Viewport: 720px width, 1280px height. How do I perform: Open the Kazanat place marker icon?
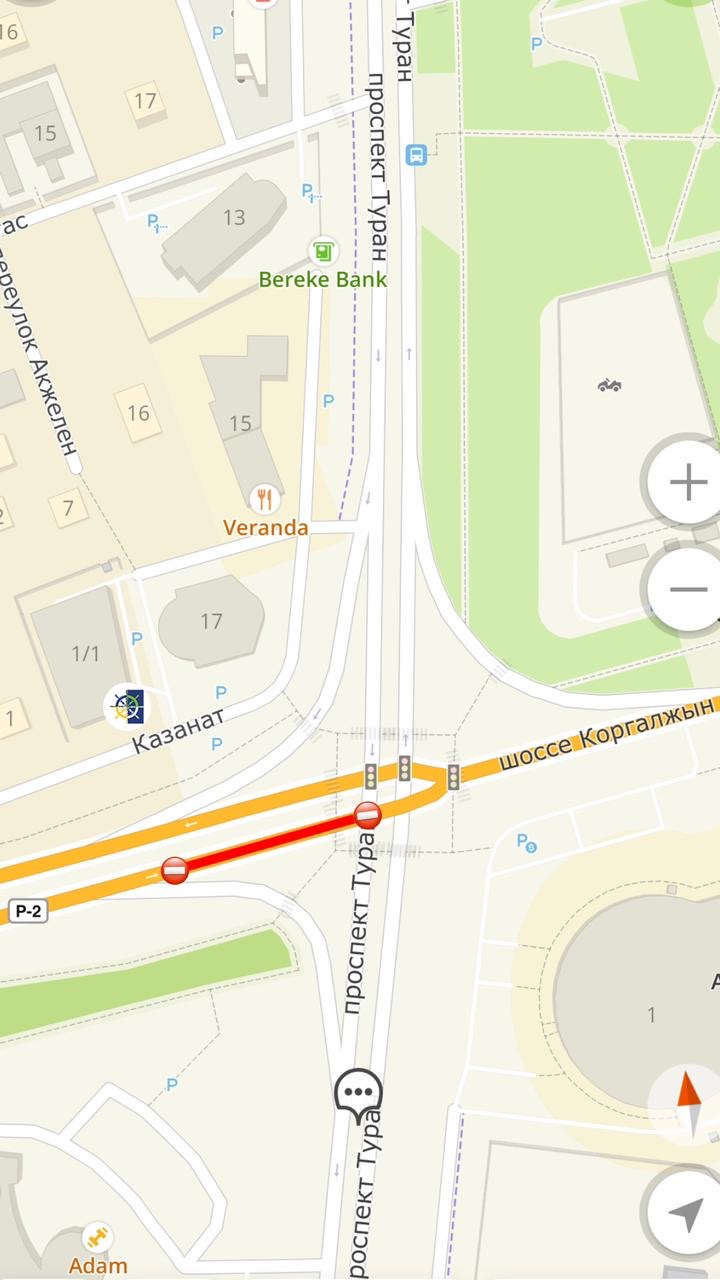click(x=127, y=706)
